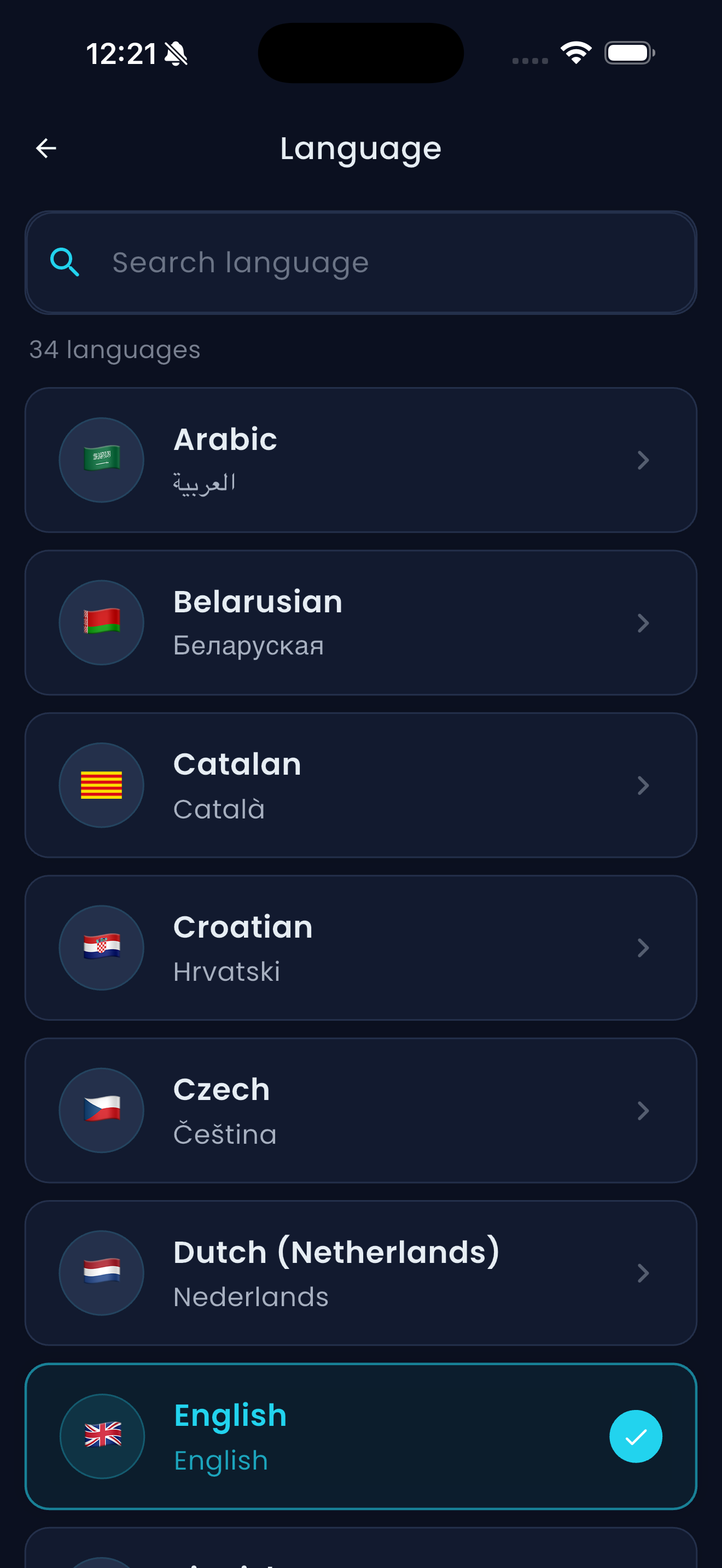
Task: Open Belarusian options using the right chevron
Action: point(644,622)
